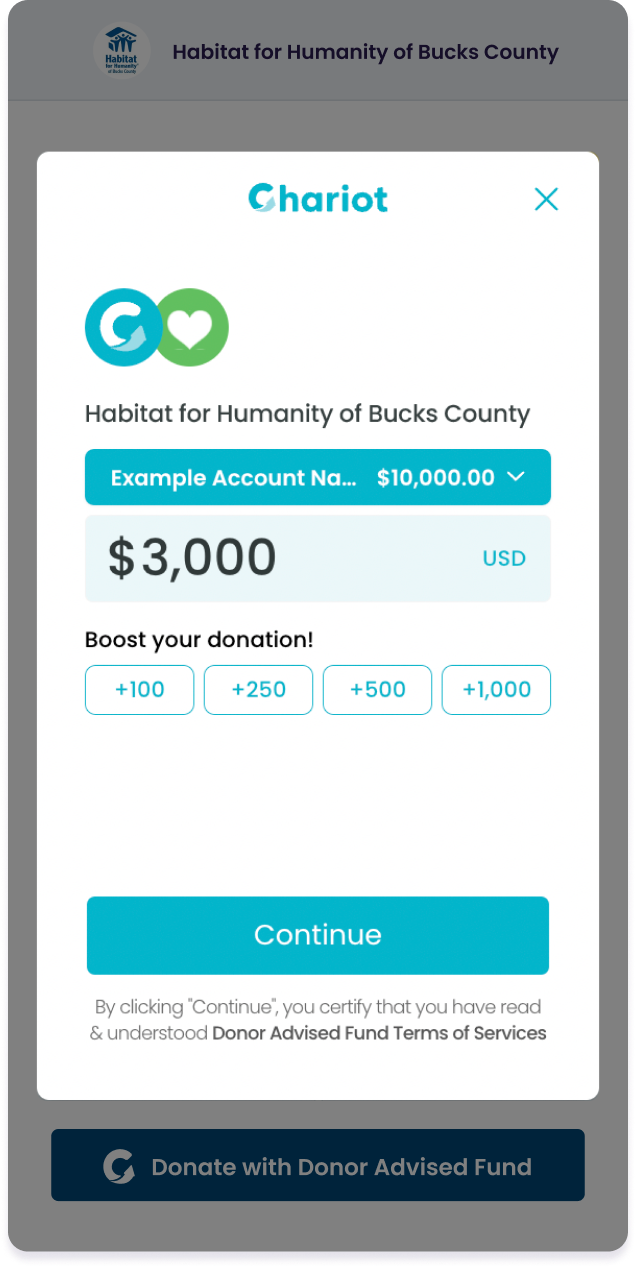Viewport: 636px width, 1268px height.
Task: Edit the $3,000 donation amount field
Action: point(318,558)
